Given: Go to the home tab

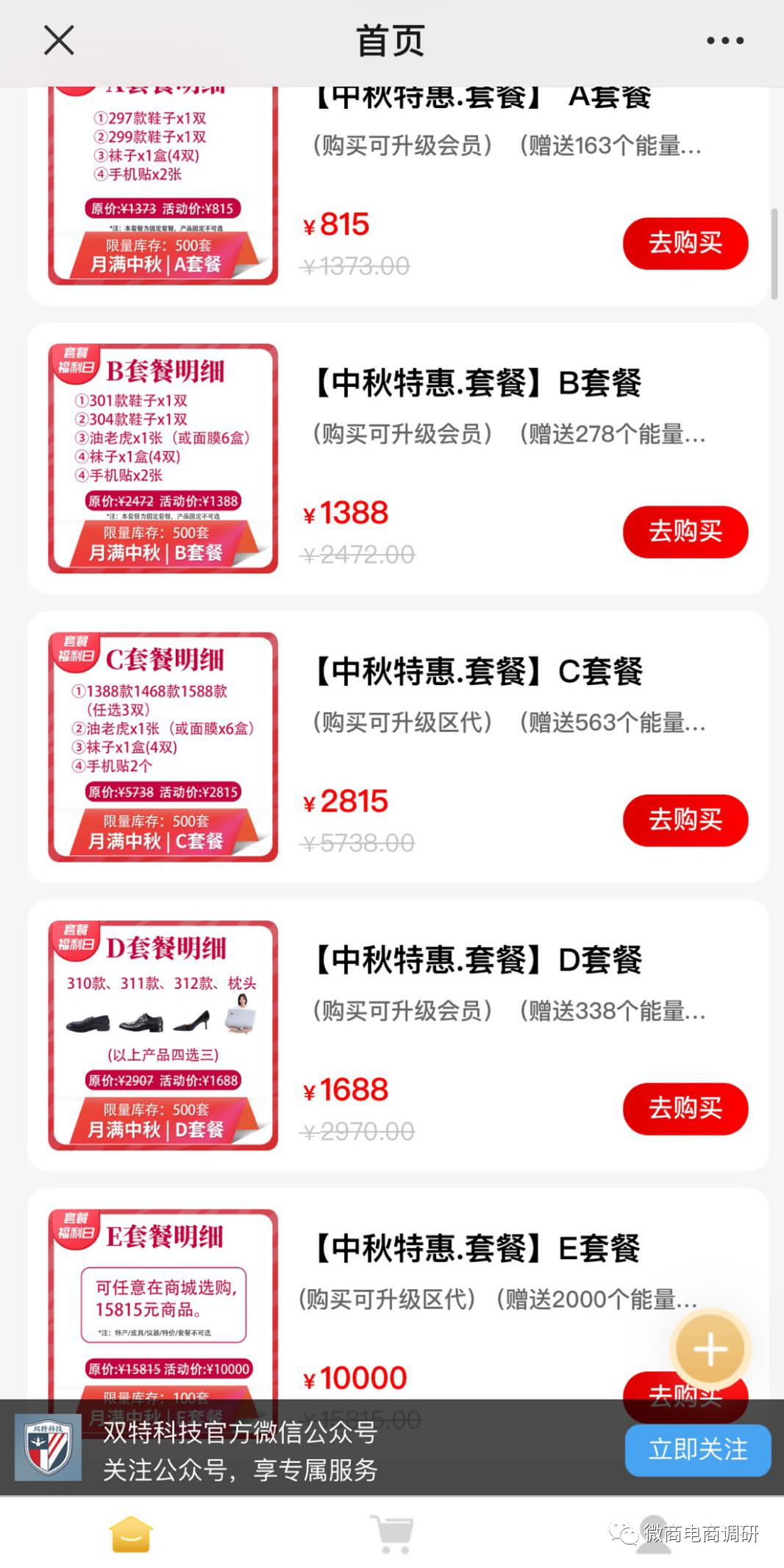Looking at the screenshot, I should tap(131, 1534).
